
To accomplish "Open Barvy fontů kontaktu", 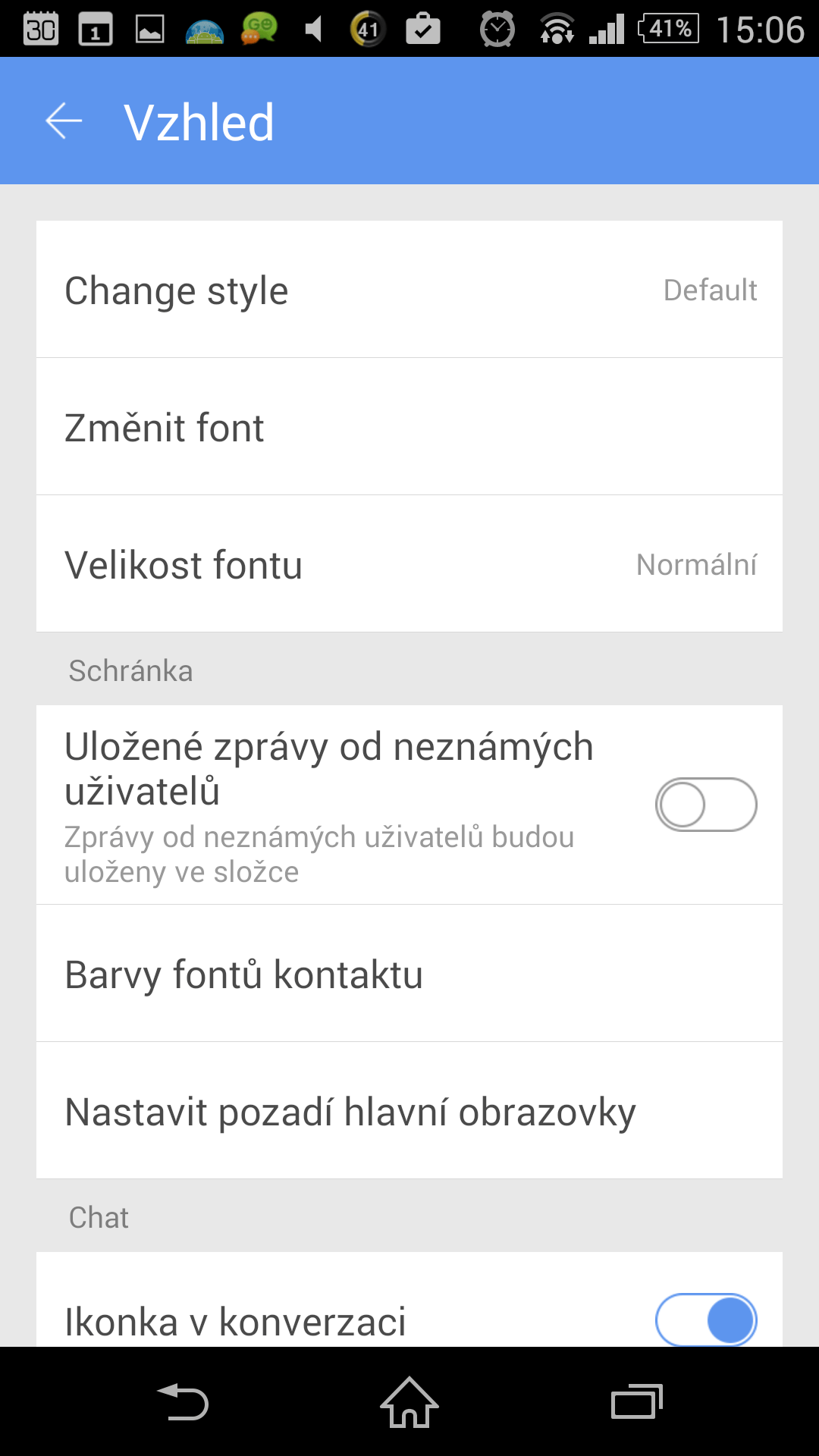I will (409, 973).
